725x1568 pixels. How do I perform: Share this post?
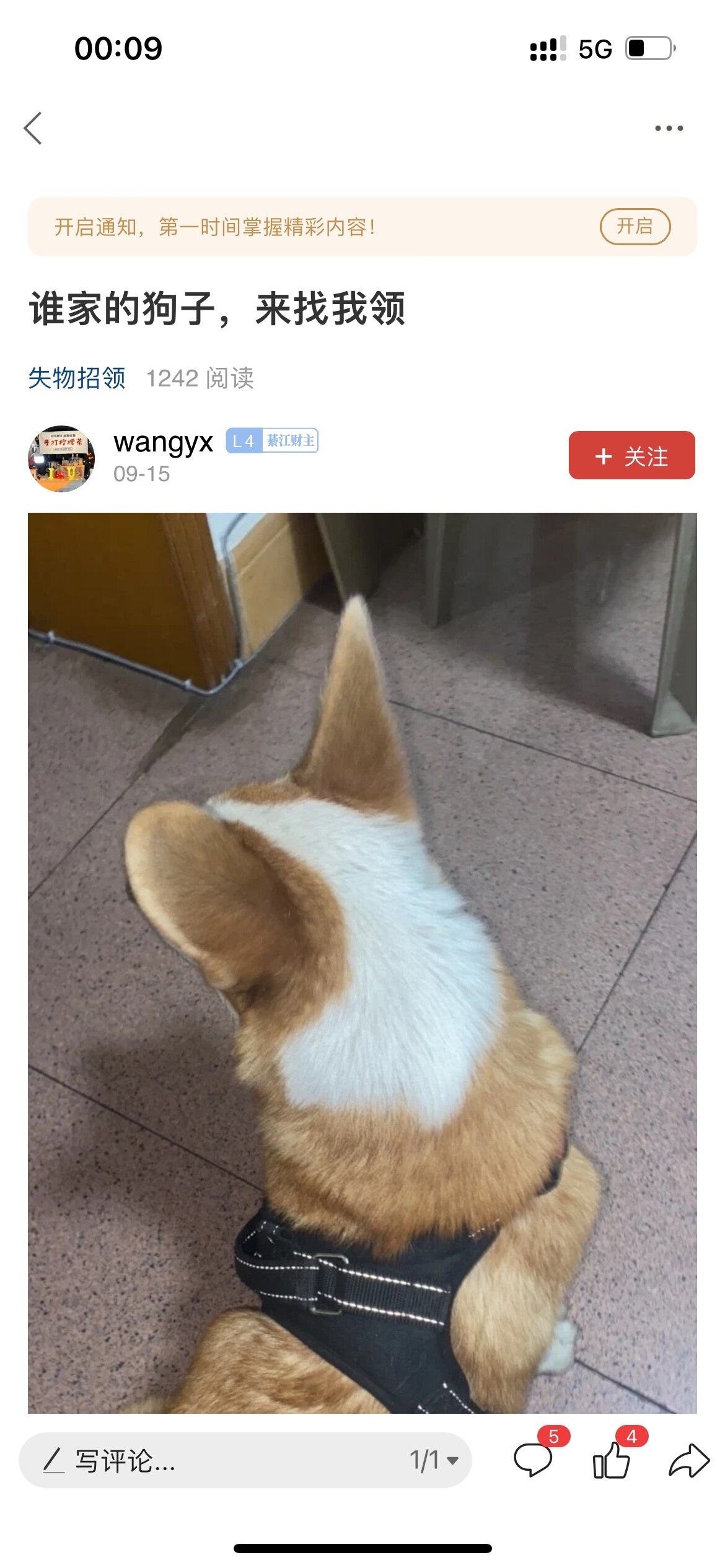coord(688,1460)
